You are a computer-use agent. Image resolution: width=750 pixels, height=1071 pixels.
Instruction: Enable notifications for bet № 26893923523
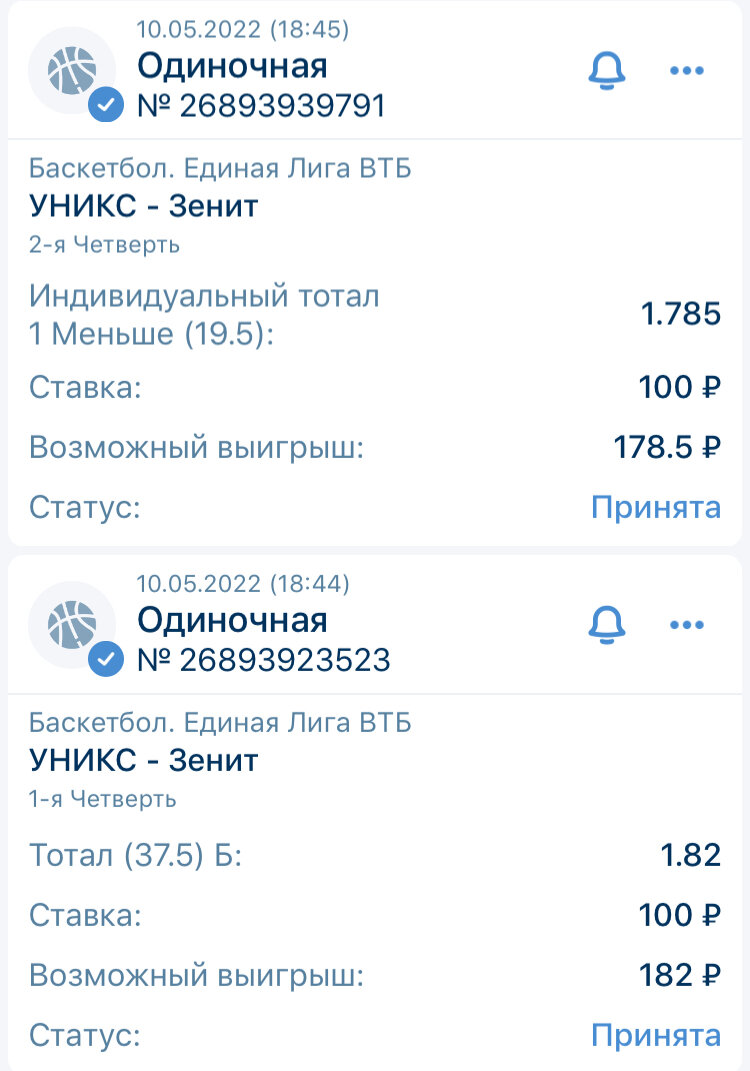[606, 625]
